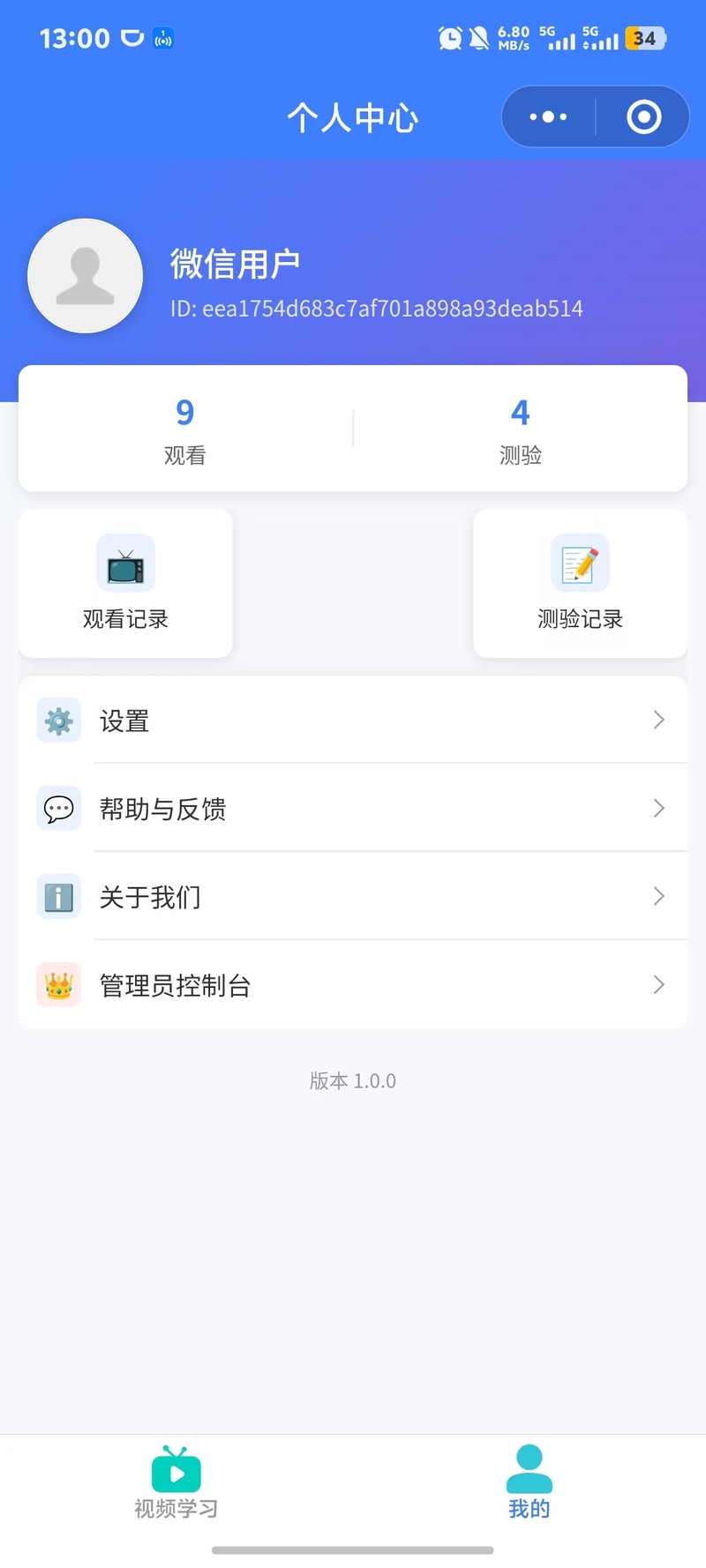Open 帮助与反馈 row
The height and width of the screenshot is (1568, 706).
pos(353,809)
